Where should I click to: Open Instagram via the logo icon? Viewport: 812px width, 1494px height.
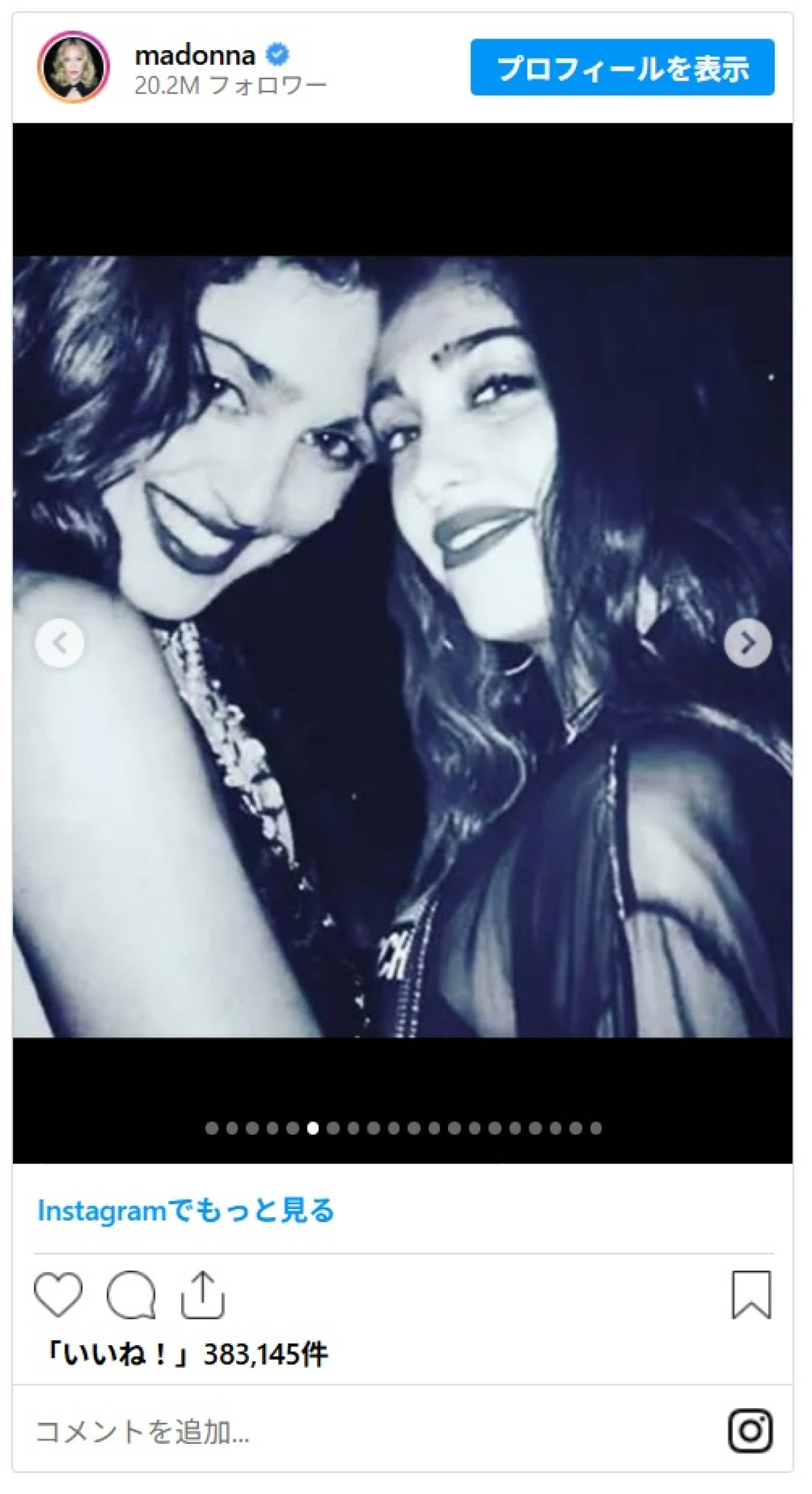coord(750,1431)
